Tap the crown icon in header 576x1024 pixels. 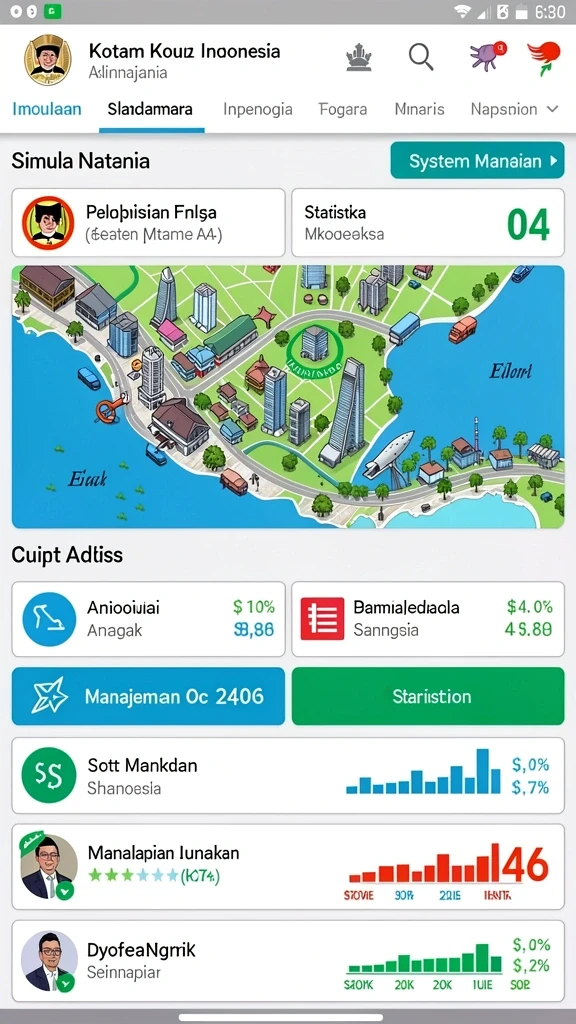tap(359, 59)
